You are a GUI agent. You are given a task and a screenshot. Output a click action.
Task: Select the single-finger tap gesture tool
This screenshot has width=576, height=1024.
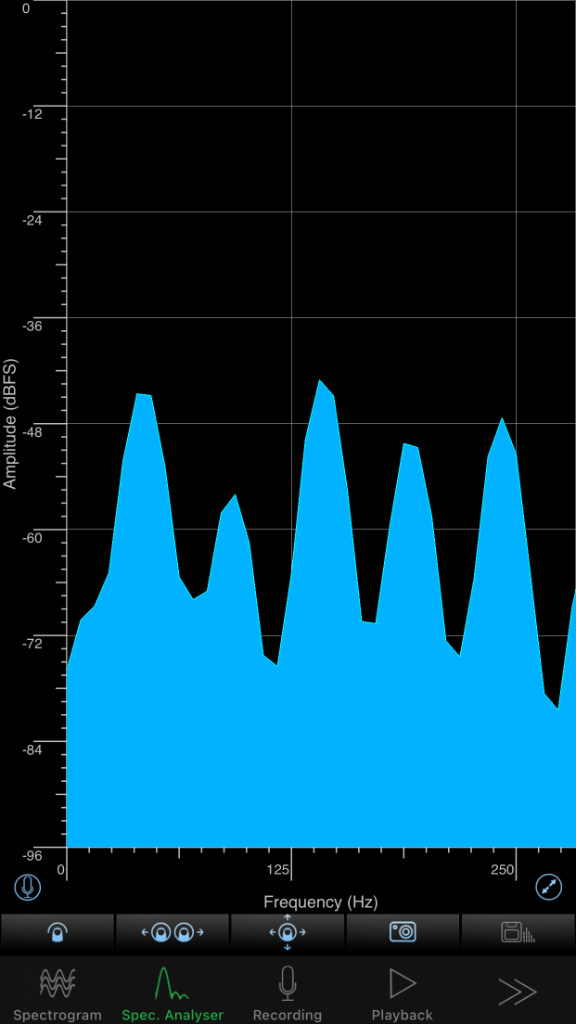(x=57, y=932)
